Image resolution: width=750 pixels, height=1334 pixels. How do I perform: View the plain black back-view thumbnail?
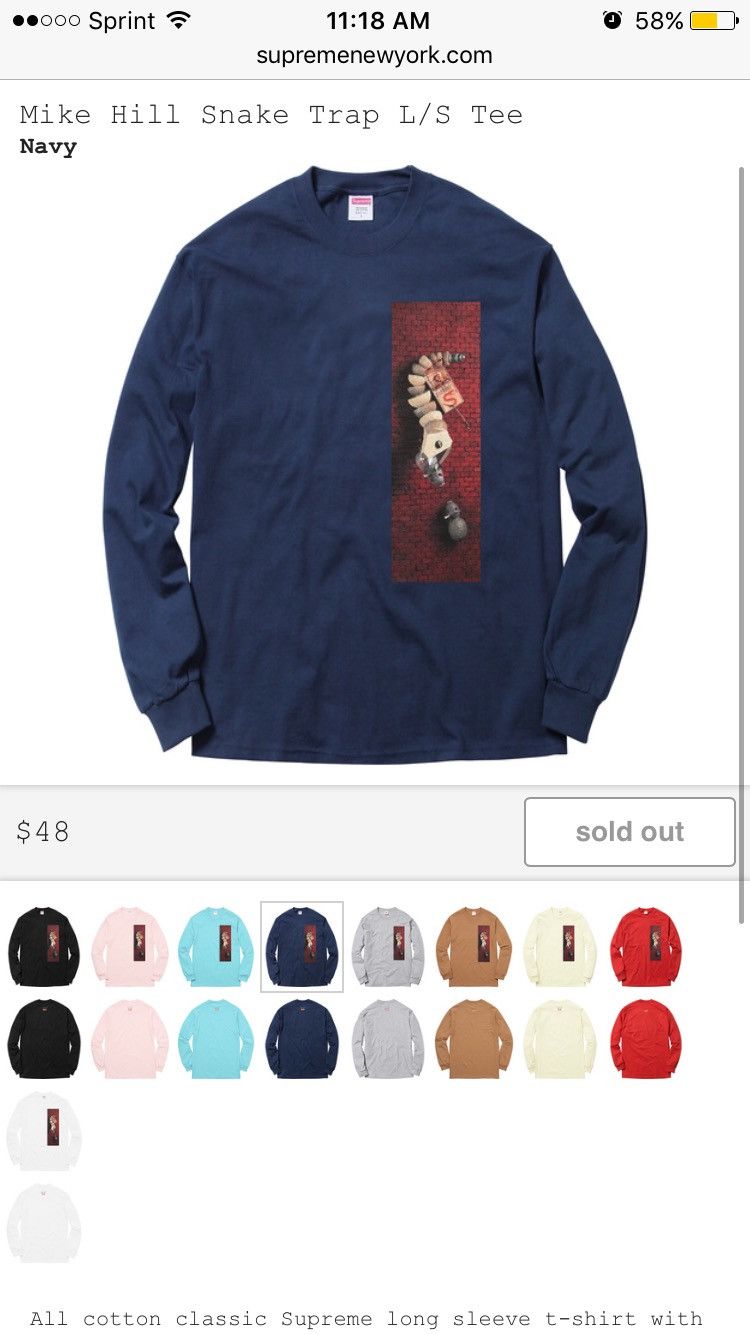44,1038
